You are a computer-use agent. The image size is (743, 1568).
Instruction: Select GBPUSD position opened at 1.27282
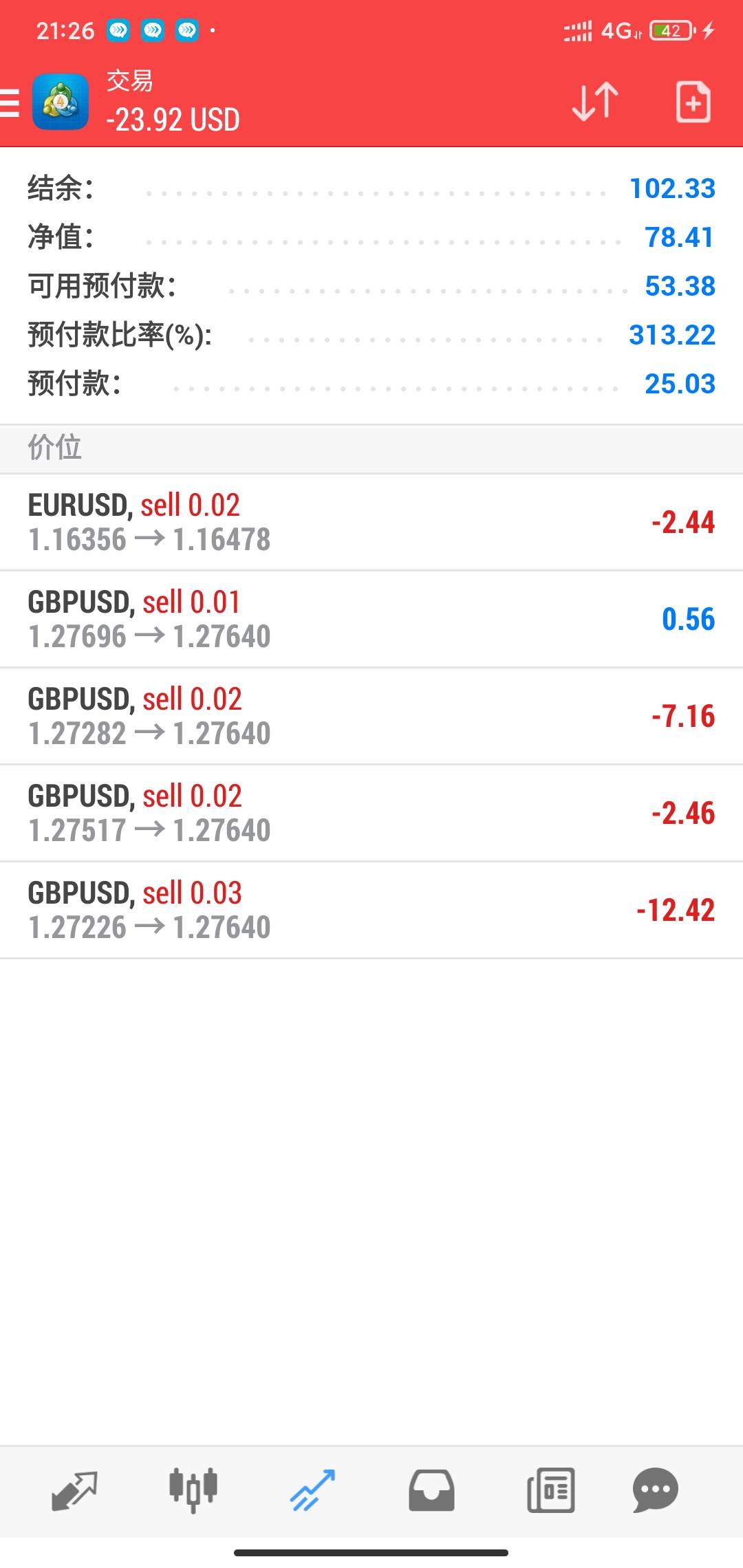click(371, 716)
